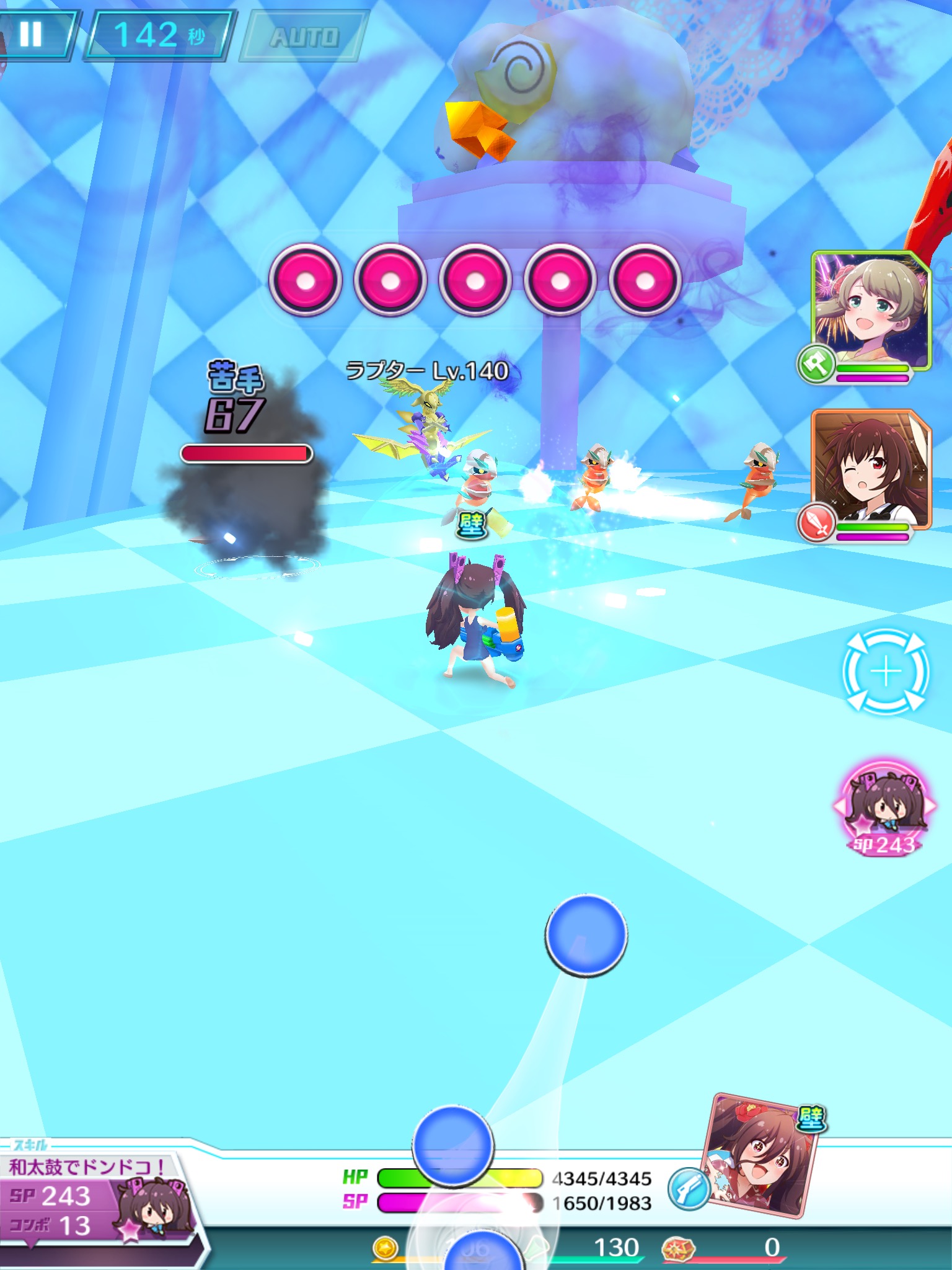Tap the lock-on target crosshair button

pyautogui.click(x=886, y=672)
